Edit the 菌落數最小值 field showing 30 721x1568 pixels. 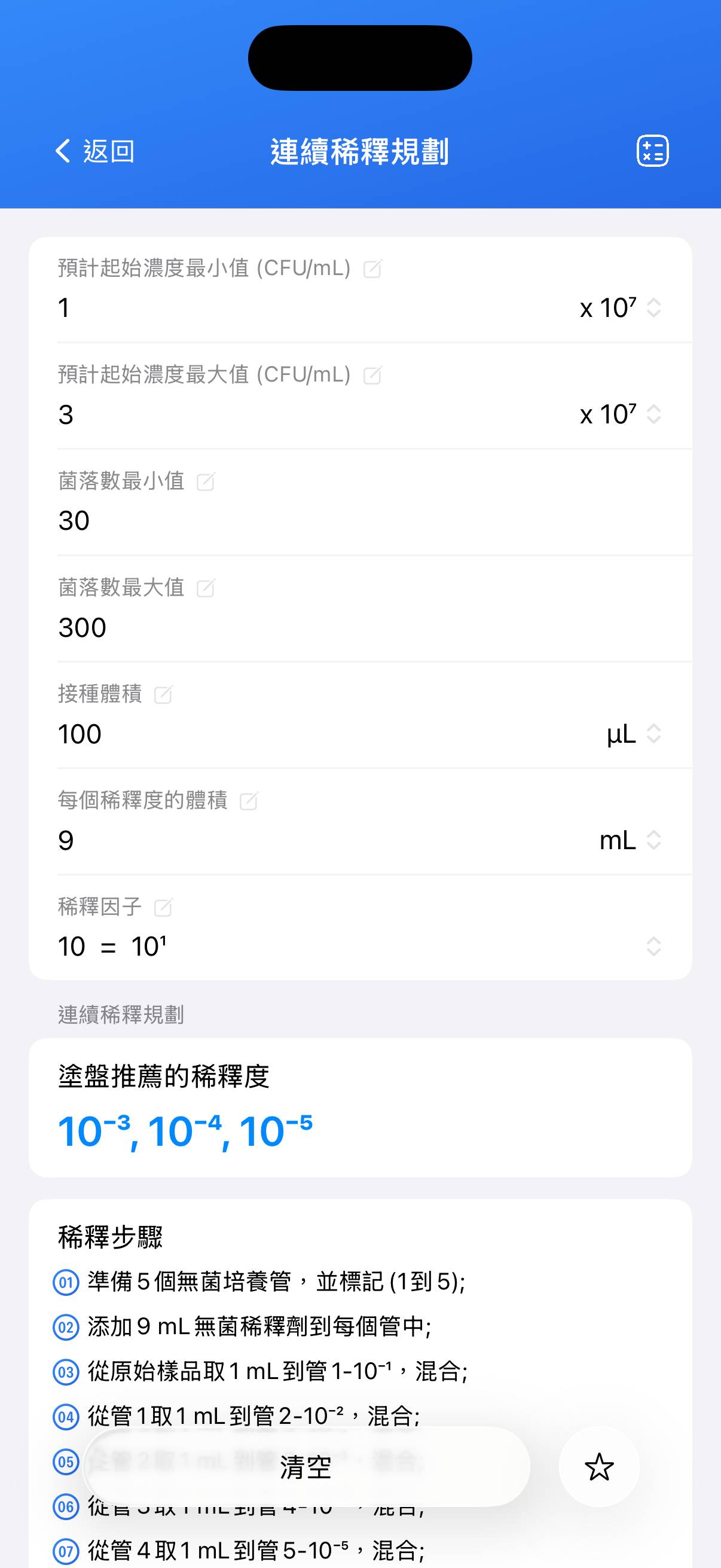(304, 521)
